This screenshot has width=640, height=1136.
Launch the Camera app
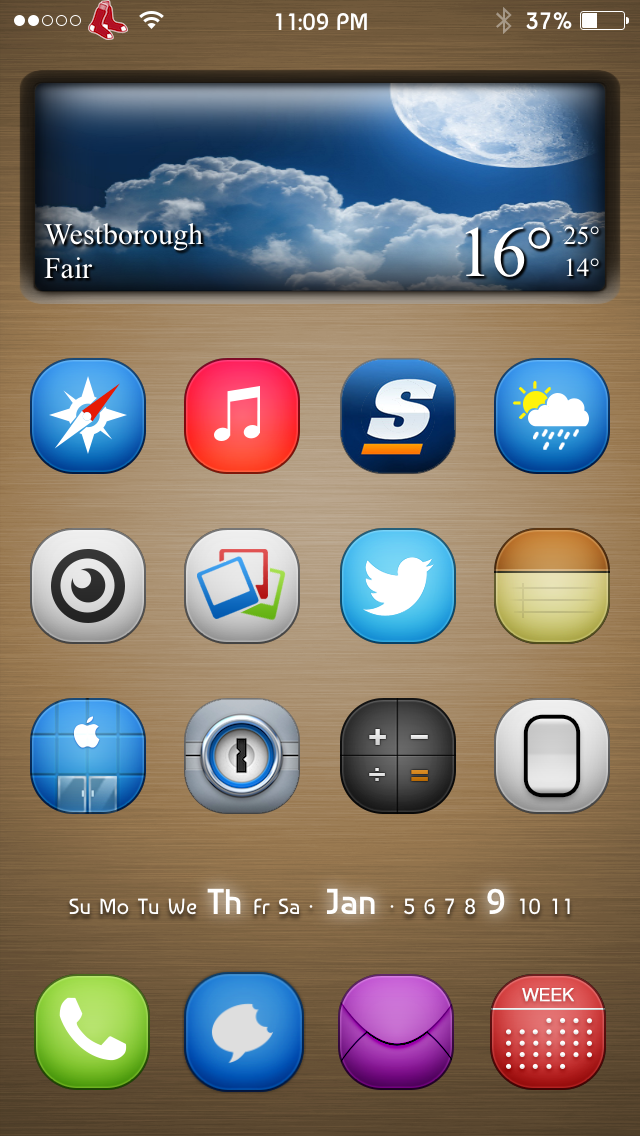pos(88,585)
